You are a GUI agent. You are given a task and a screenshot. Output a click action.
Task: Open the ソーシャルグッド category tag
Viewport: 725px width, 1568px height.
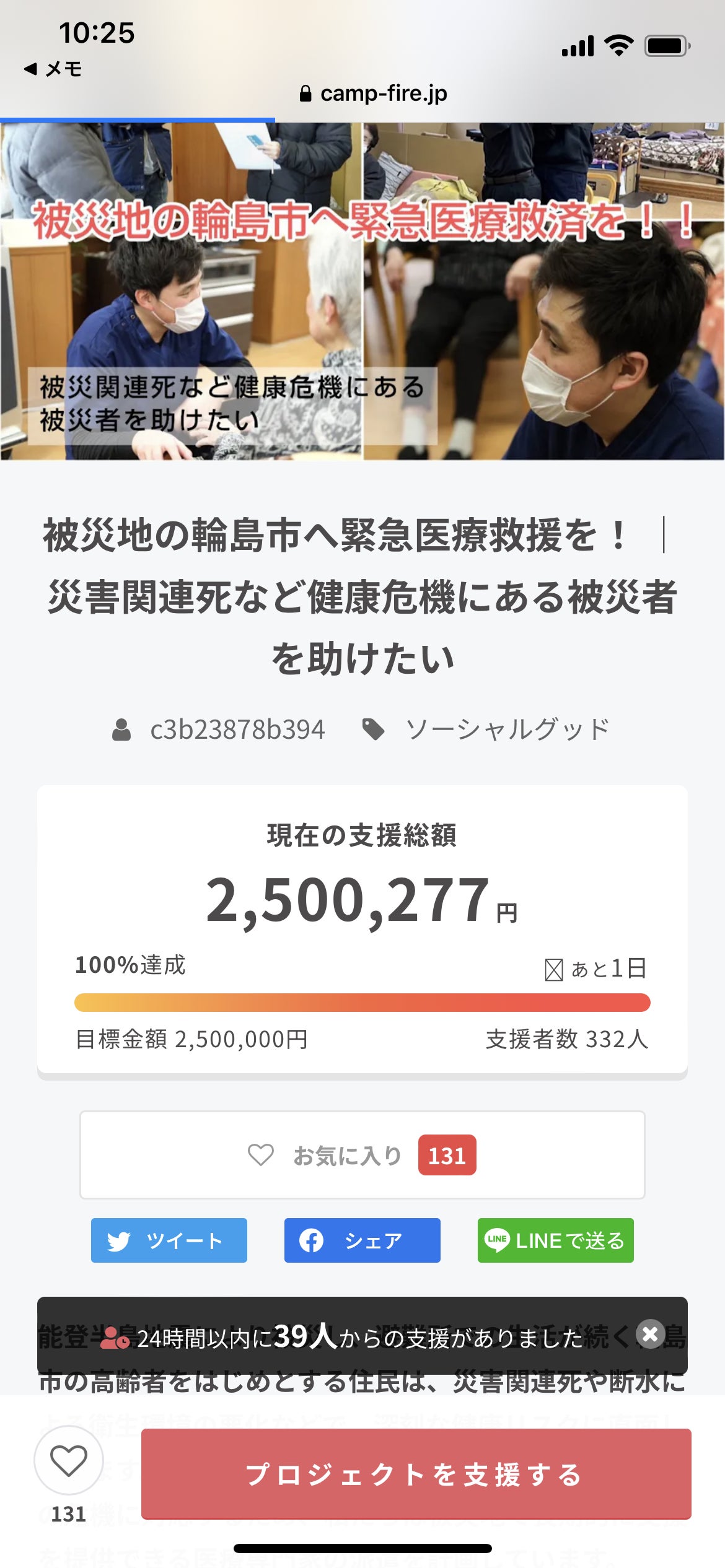pos(506,730)
